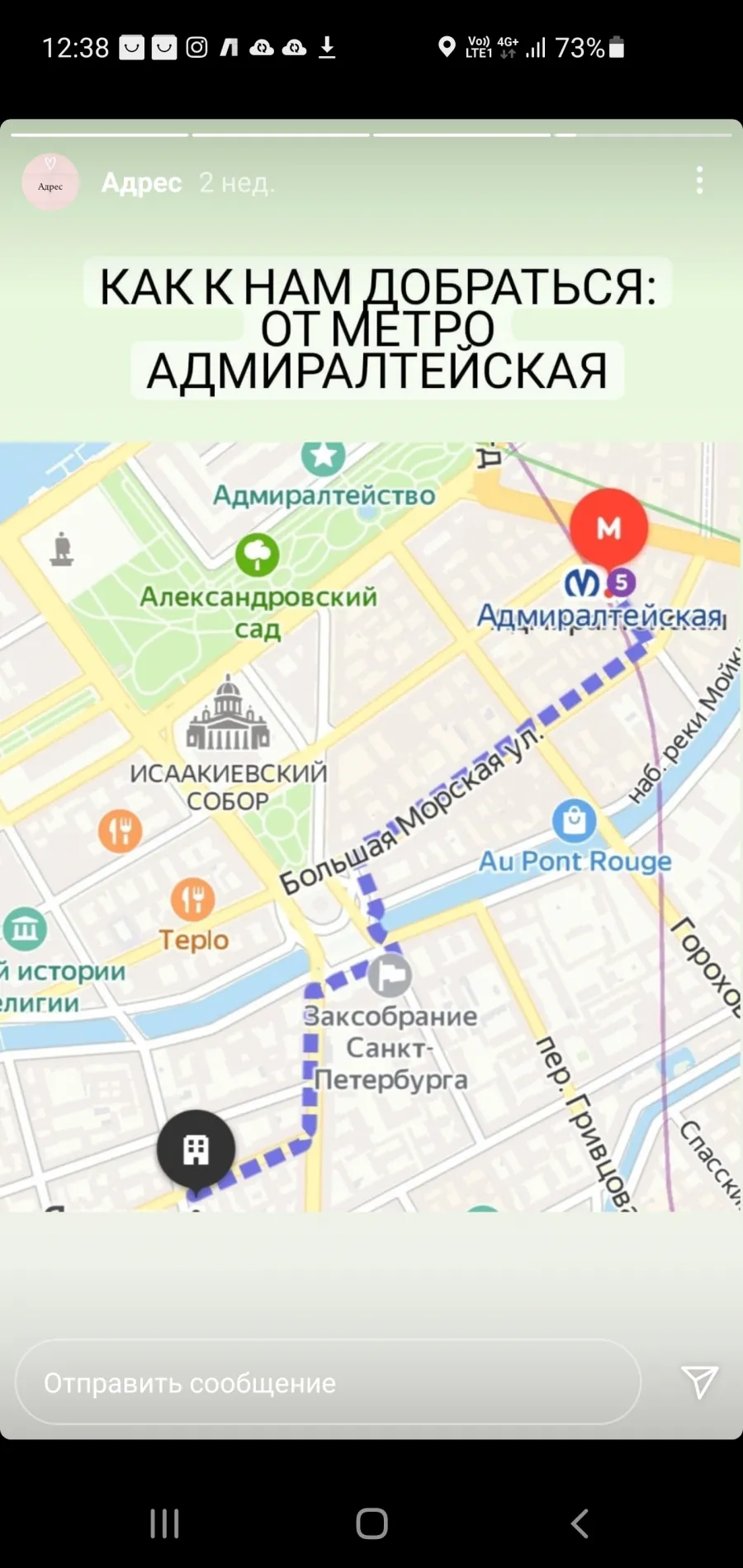
Task: Open the Адрес profile avatar
Action: (x=50, y=182)
